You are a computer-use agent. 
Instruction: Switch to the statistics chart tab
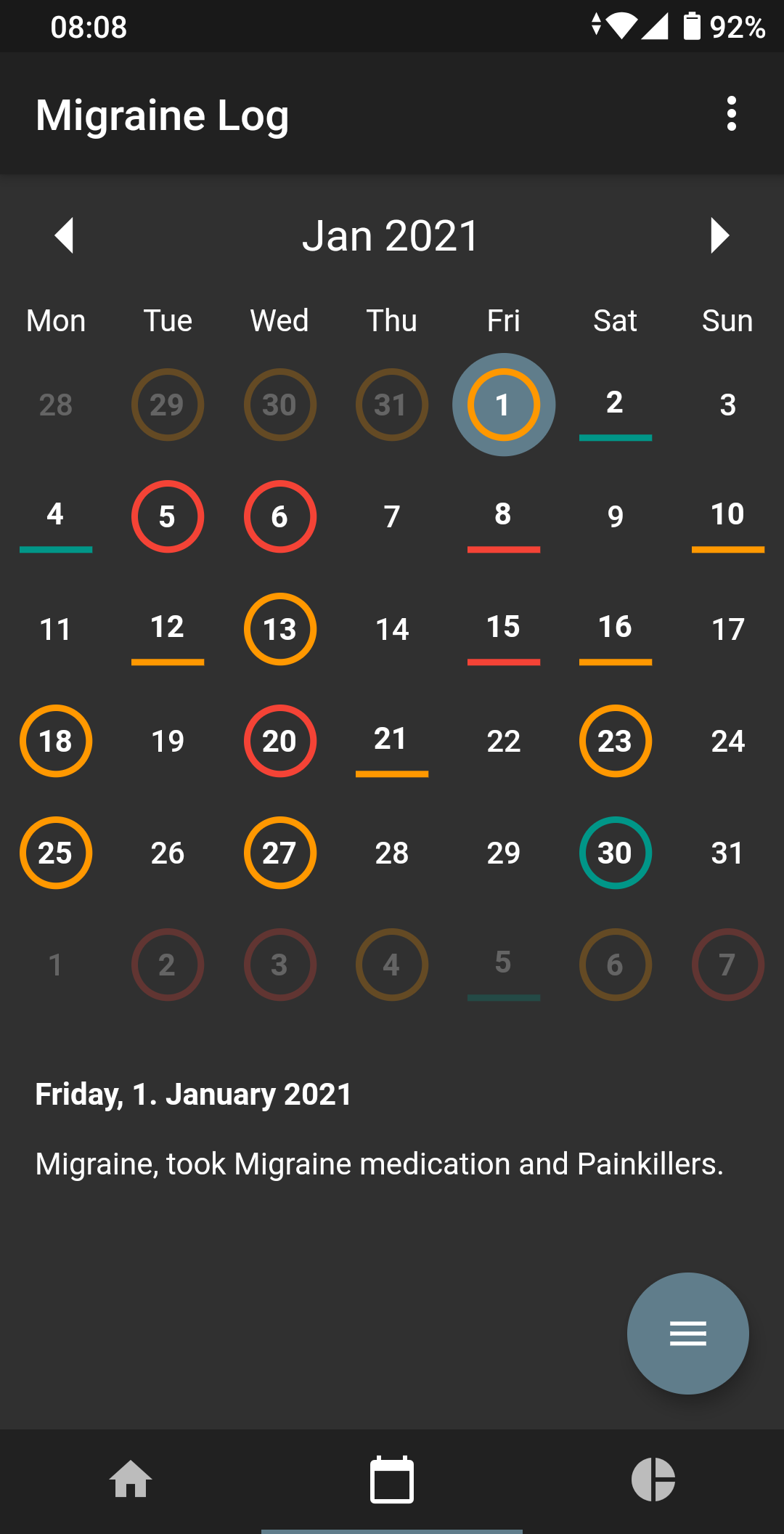coord(653,1480)
